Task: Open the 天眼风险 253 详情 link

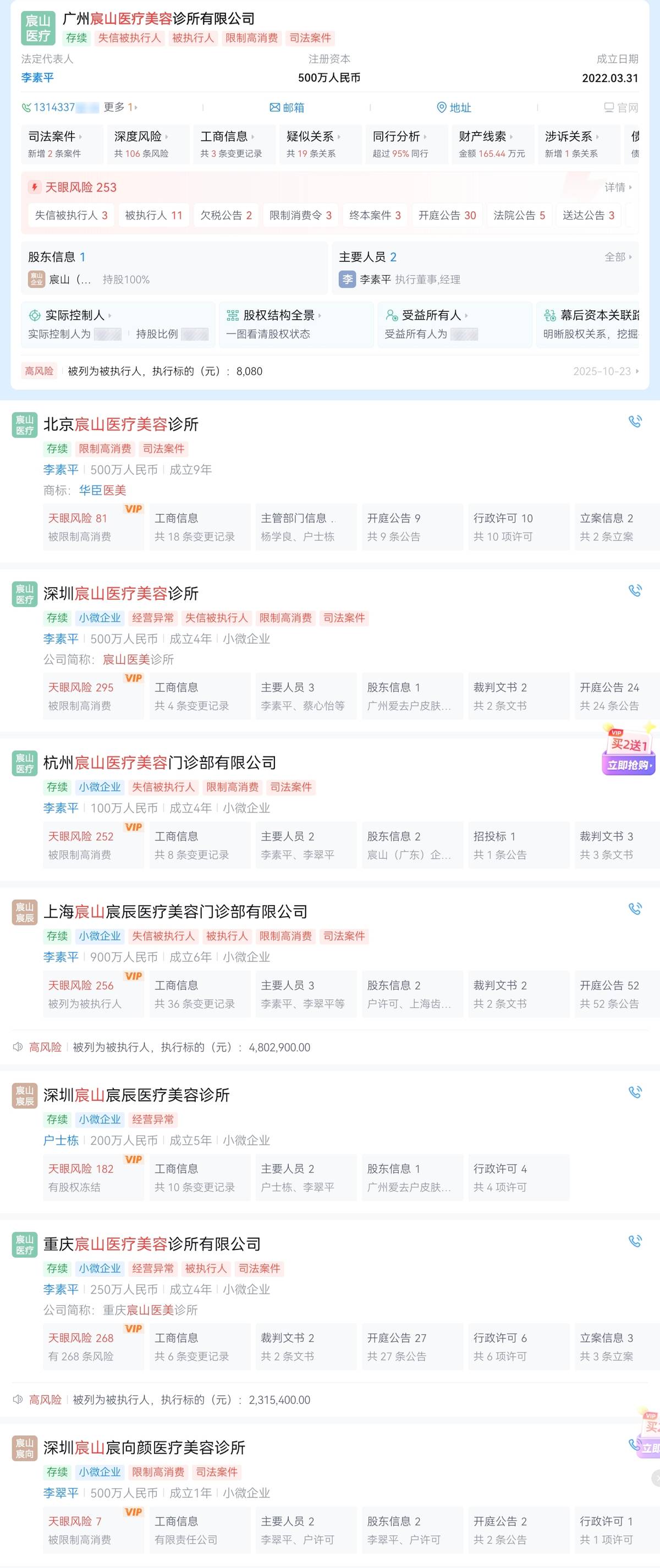Action: (x=618, y=188)
